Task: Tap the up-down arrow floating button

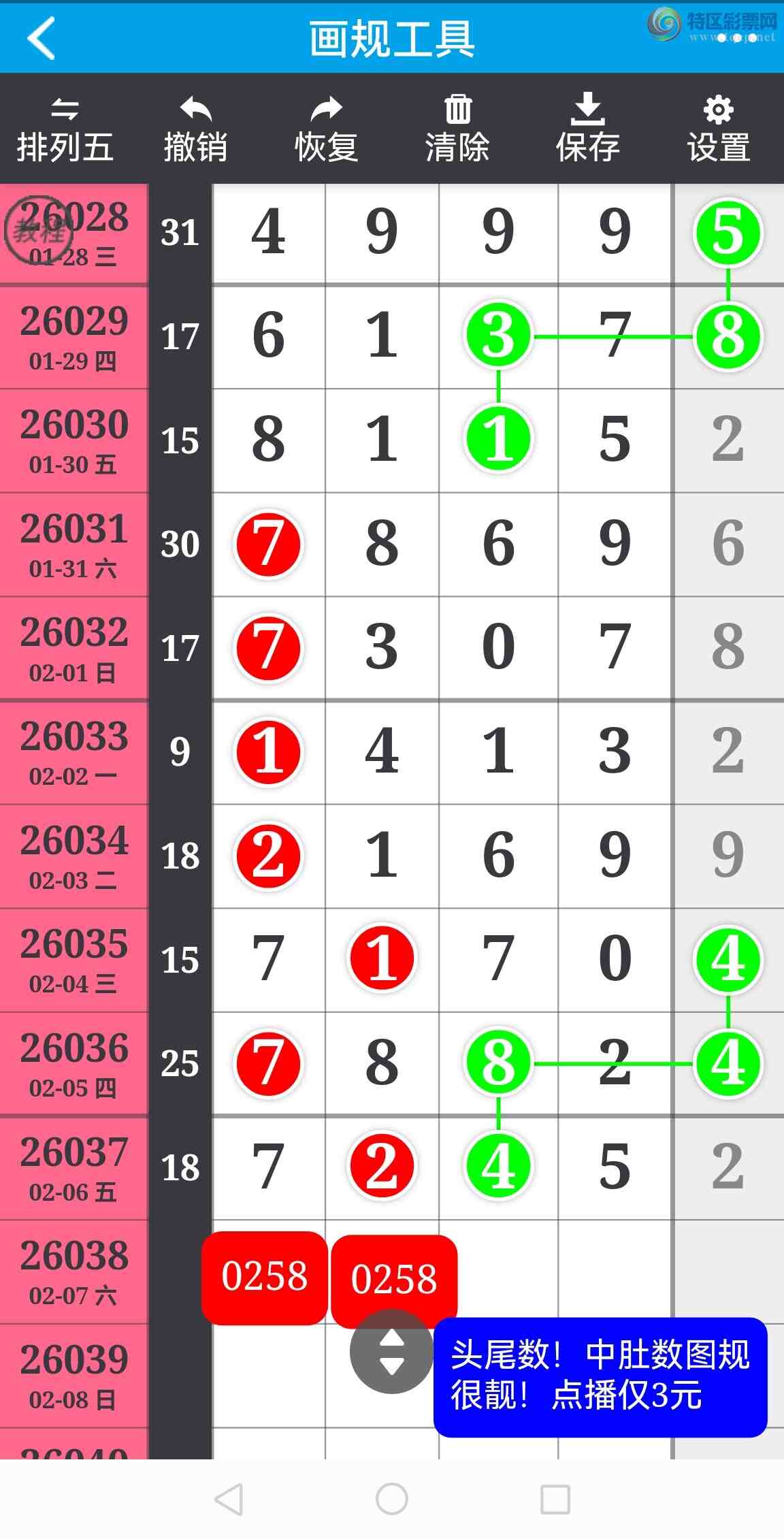Action: point(391,1351)
